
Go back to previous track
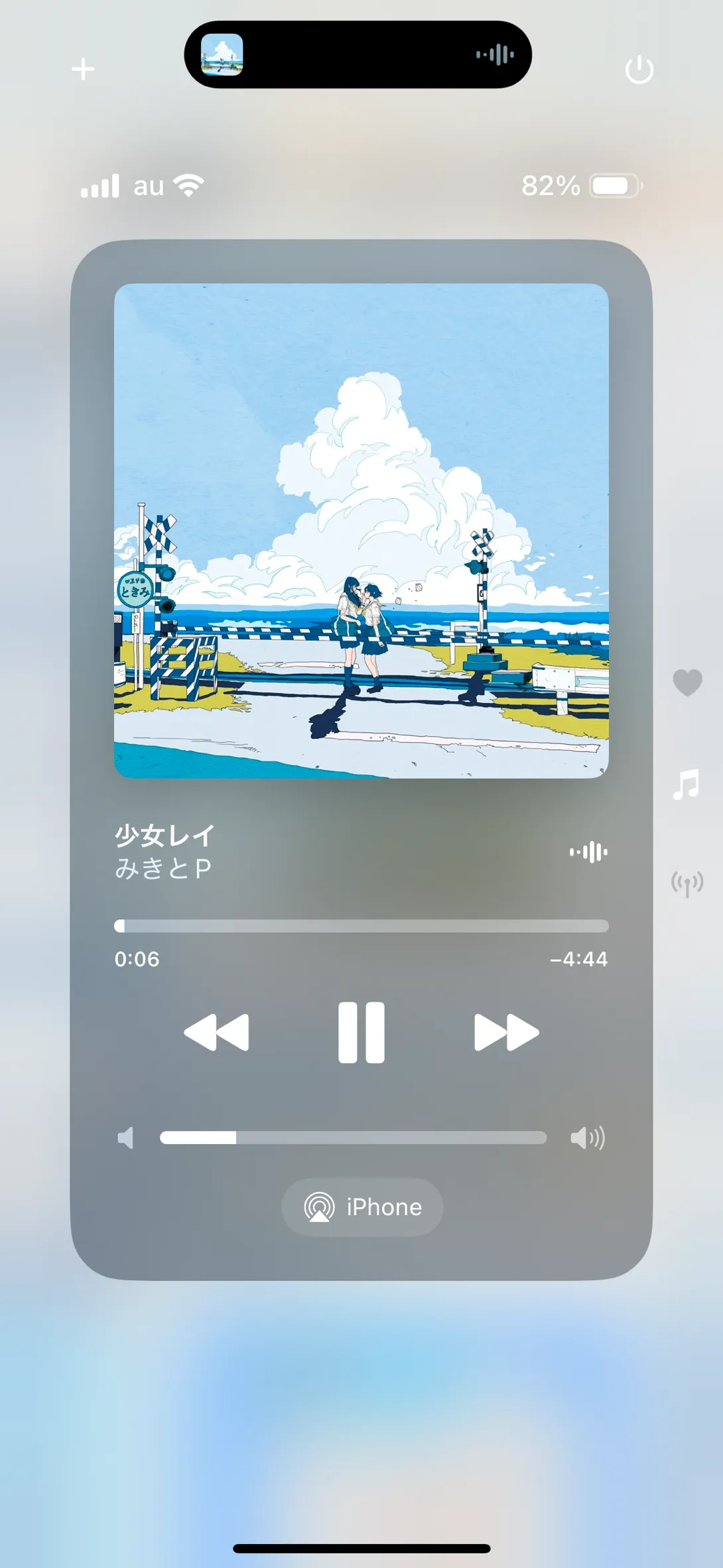[x=216, y=1033]
